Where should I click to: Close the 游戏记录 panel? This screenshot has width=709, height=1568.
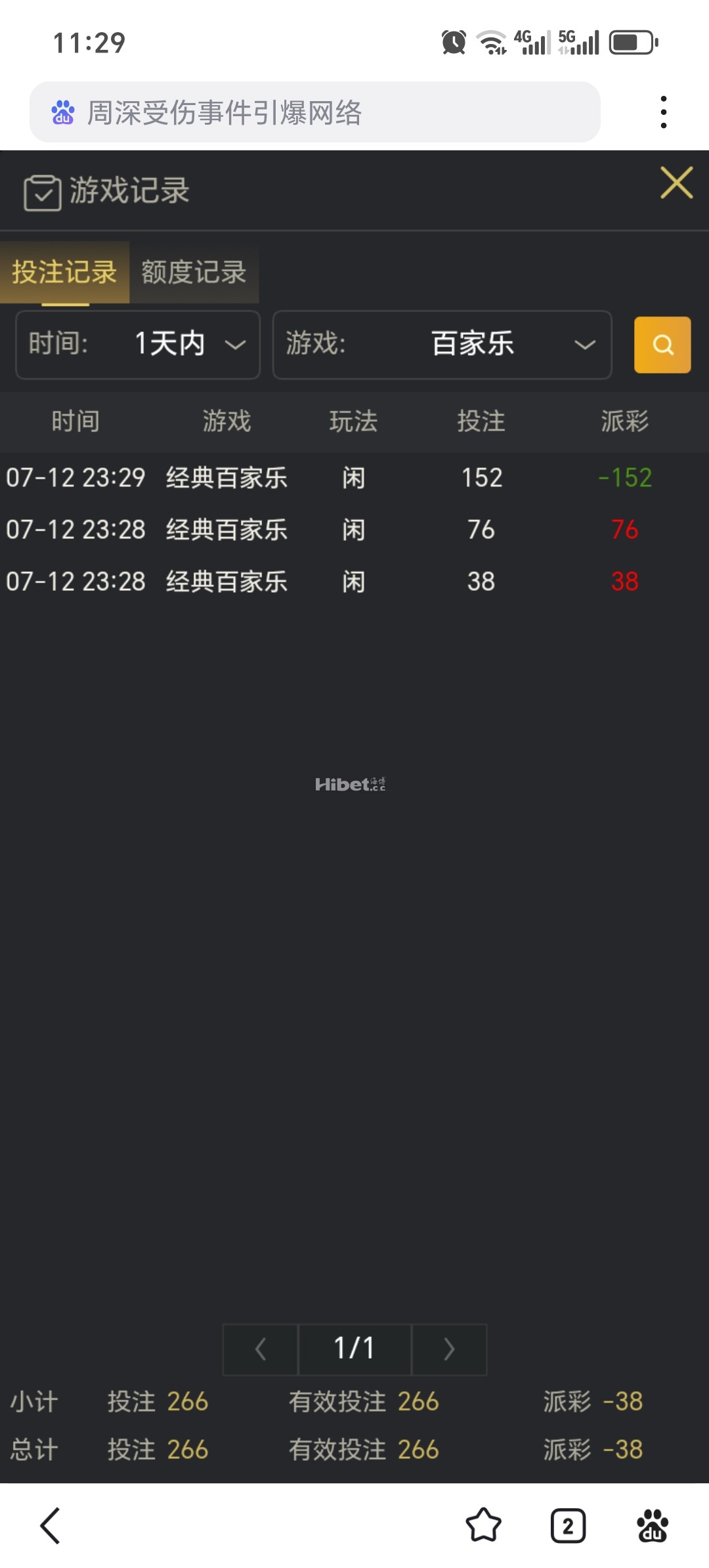[676, 183]
